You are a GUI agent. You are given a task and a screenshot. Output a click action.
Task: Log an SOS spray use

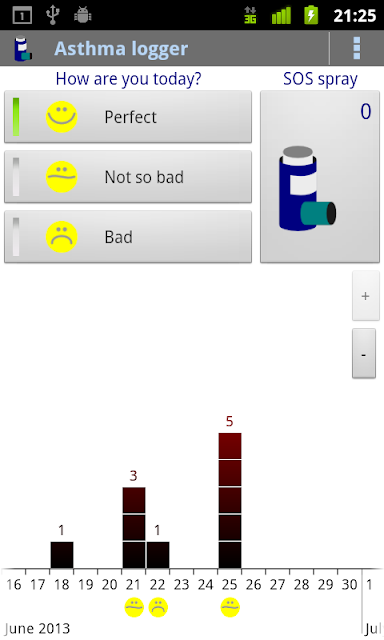click(x=320, y=177)
